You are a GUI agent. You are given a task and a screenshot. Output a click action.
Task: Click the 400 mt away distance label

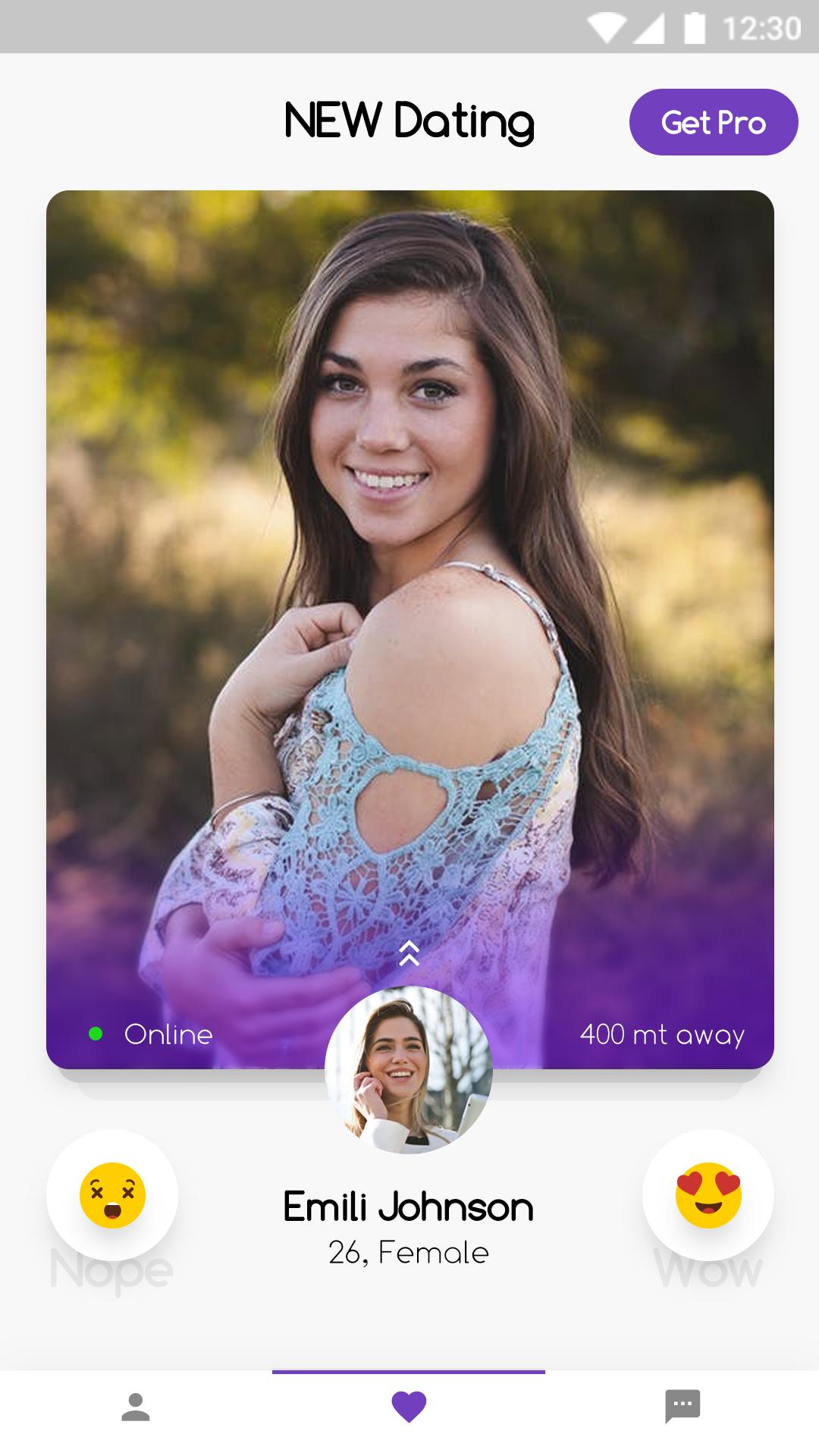point(663,1034)
